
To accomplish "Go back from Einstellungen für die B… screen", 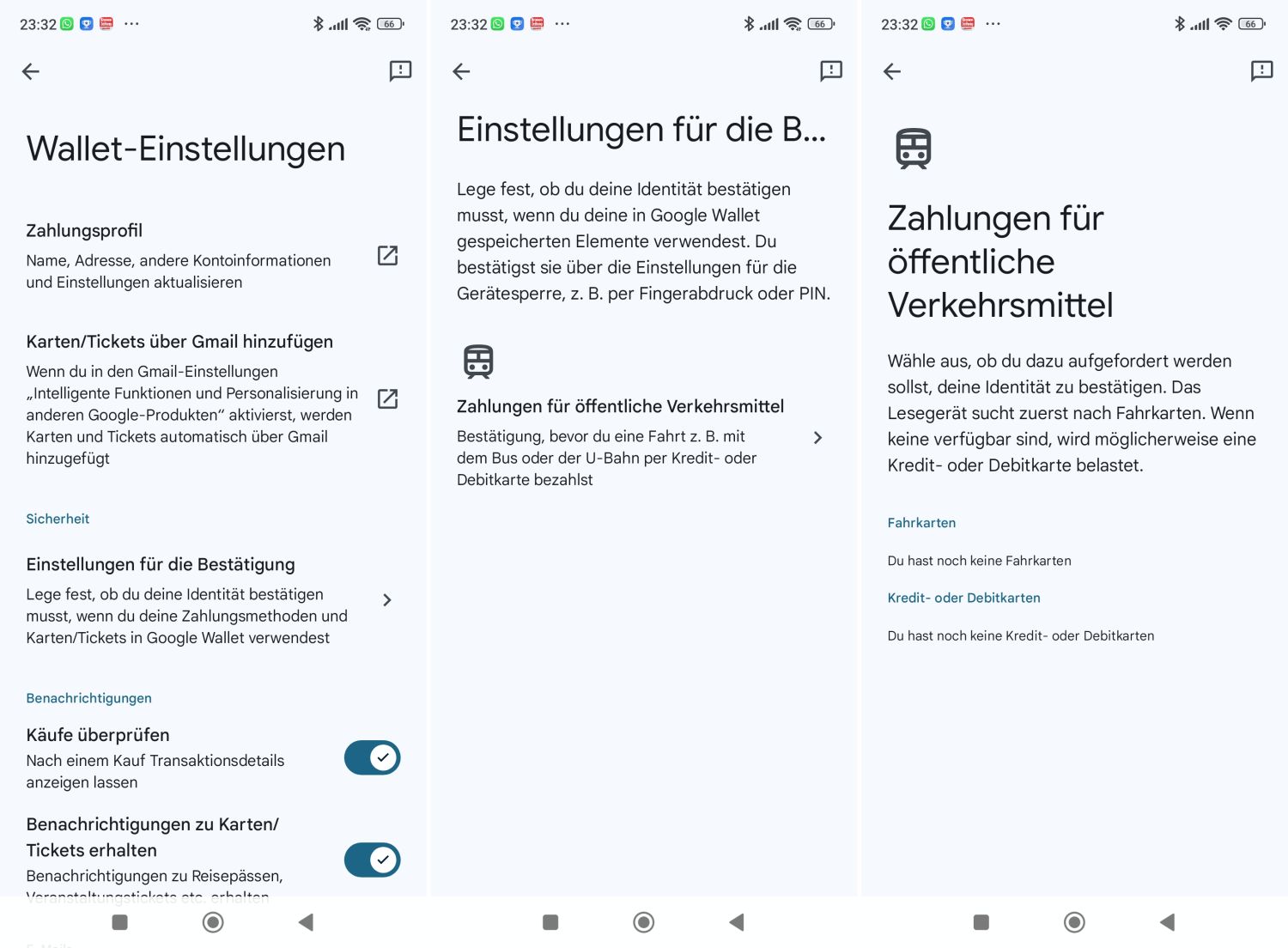I will (x=462, y=71).
